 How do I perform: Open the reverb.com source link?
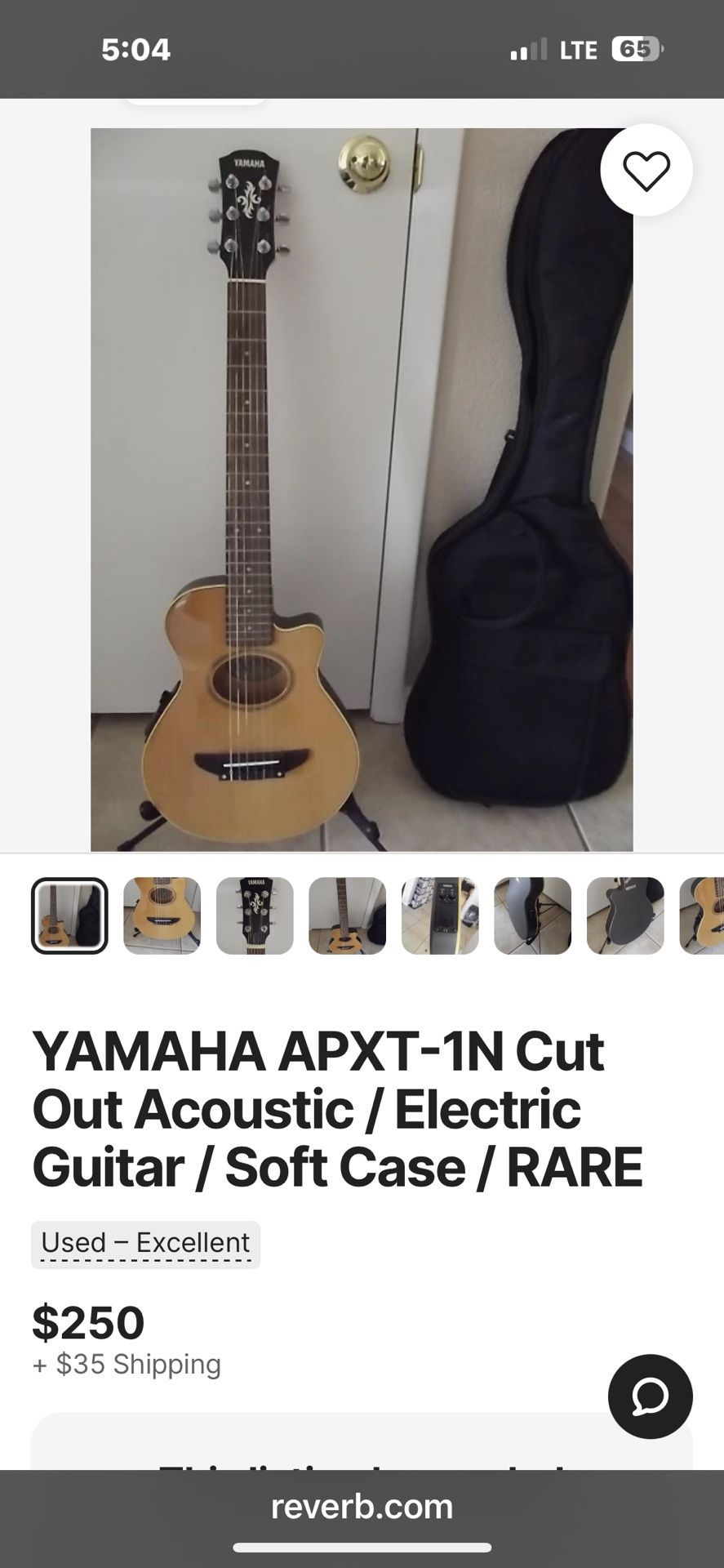pos(362,1507)
